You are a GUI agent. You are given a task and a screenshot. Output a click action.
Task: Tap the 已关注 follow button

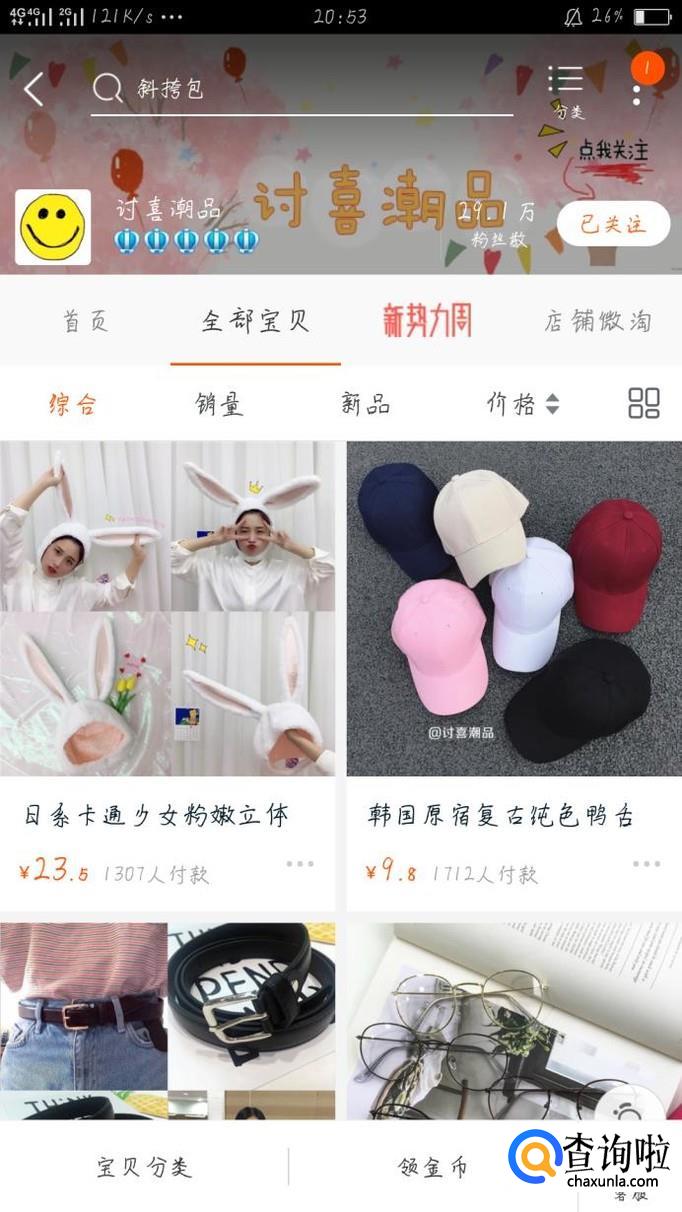(x=613, y=223)
